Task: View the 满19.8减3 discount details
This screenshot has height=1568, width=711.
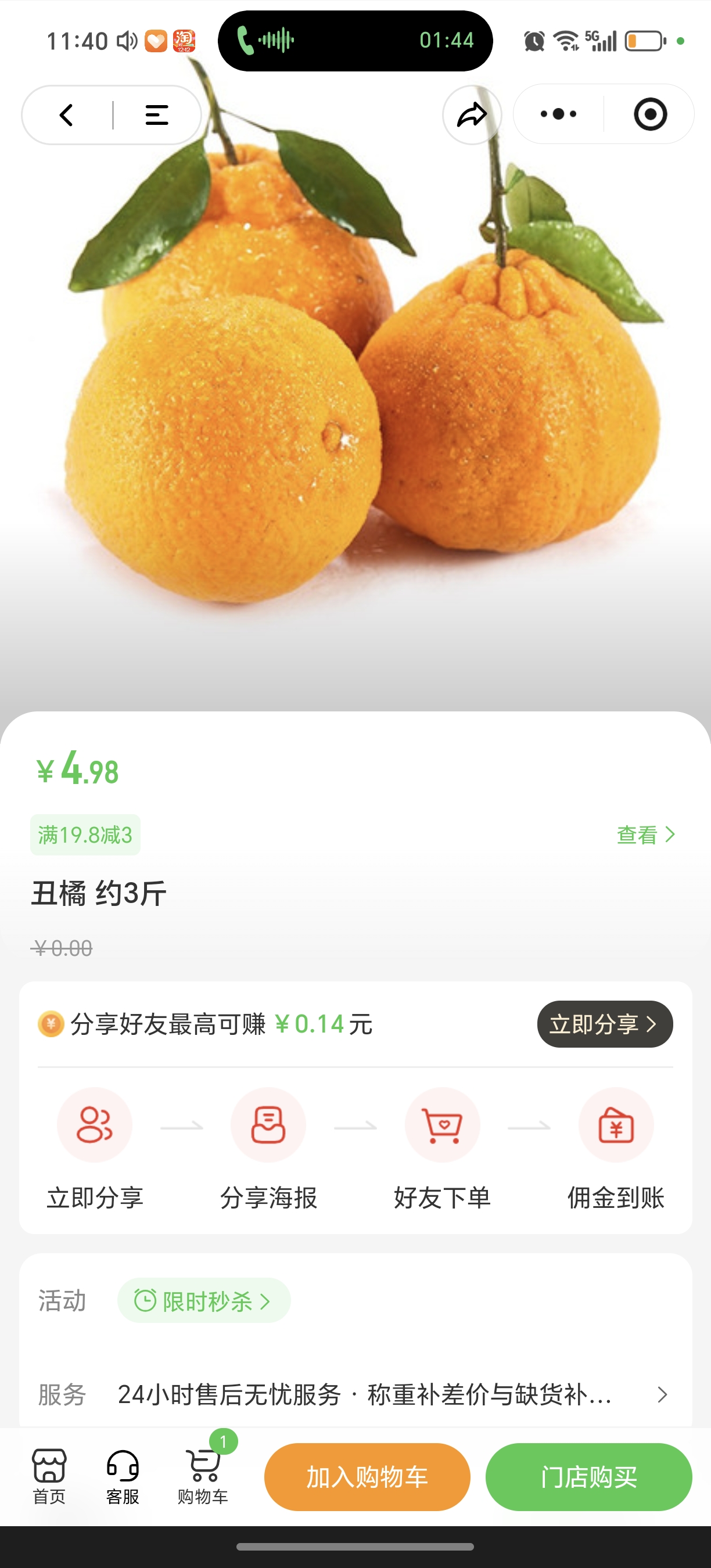Action: point(645,835)
